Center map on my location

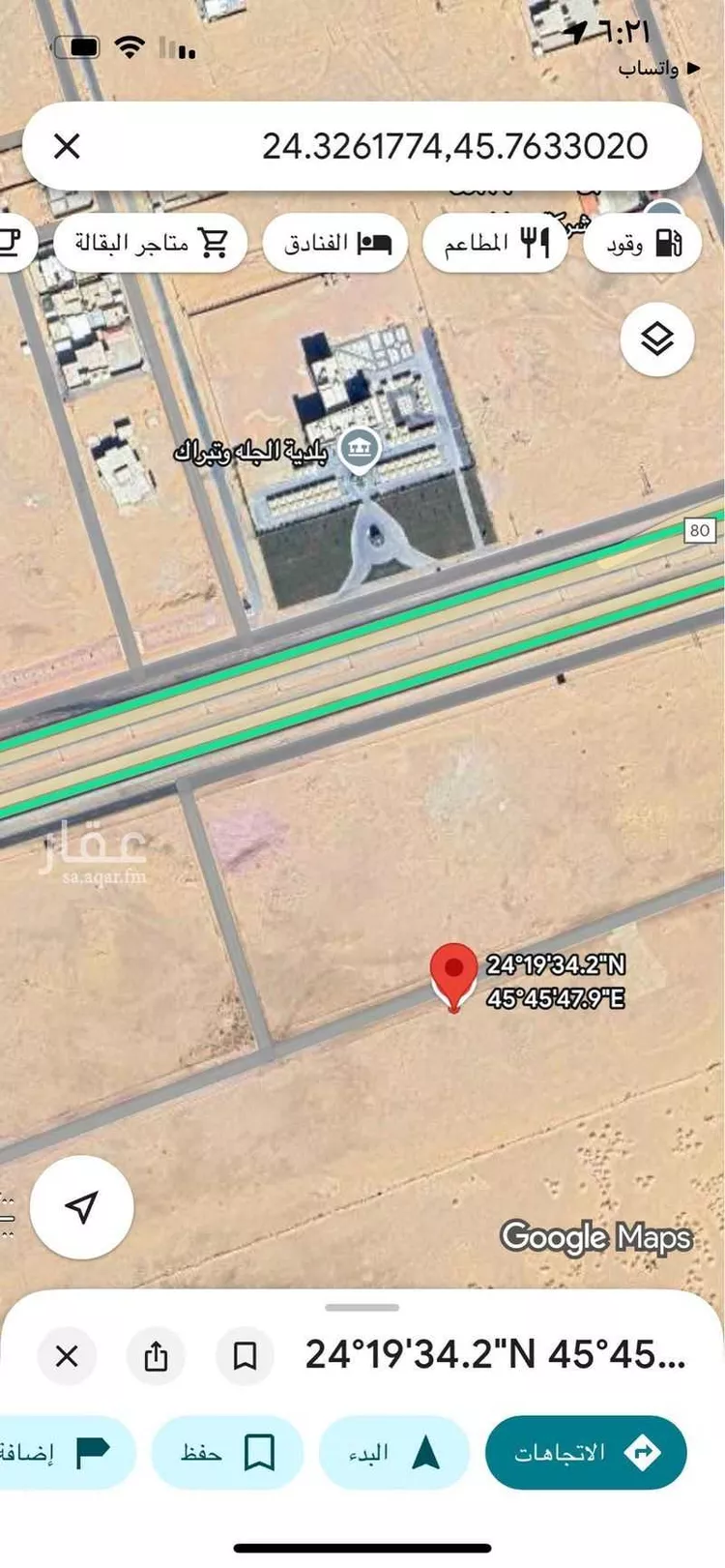point(82,1206)
